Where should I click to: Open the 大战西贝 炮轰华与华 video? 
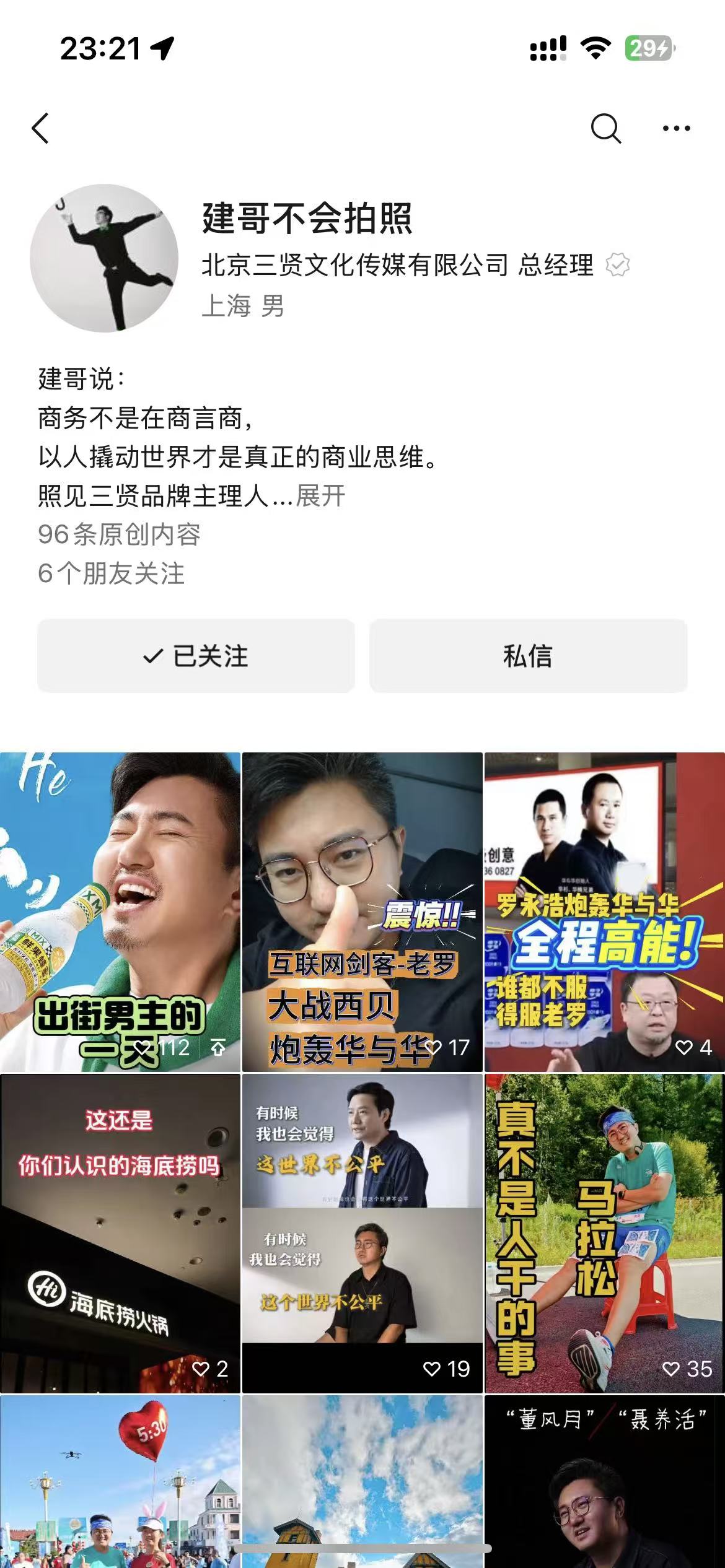[x=362, y=912]
